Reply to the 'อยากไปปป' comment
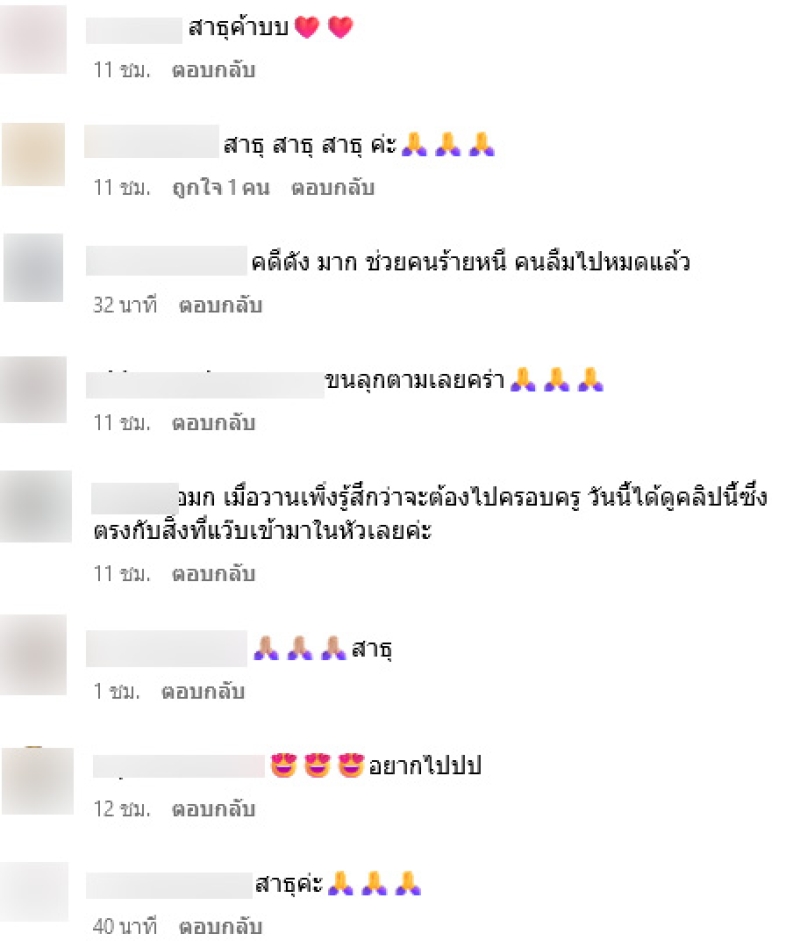800x941 pixels. click(213, 809)
